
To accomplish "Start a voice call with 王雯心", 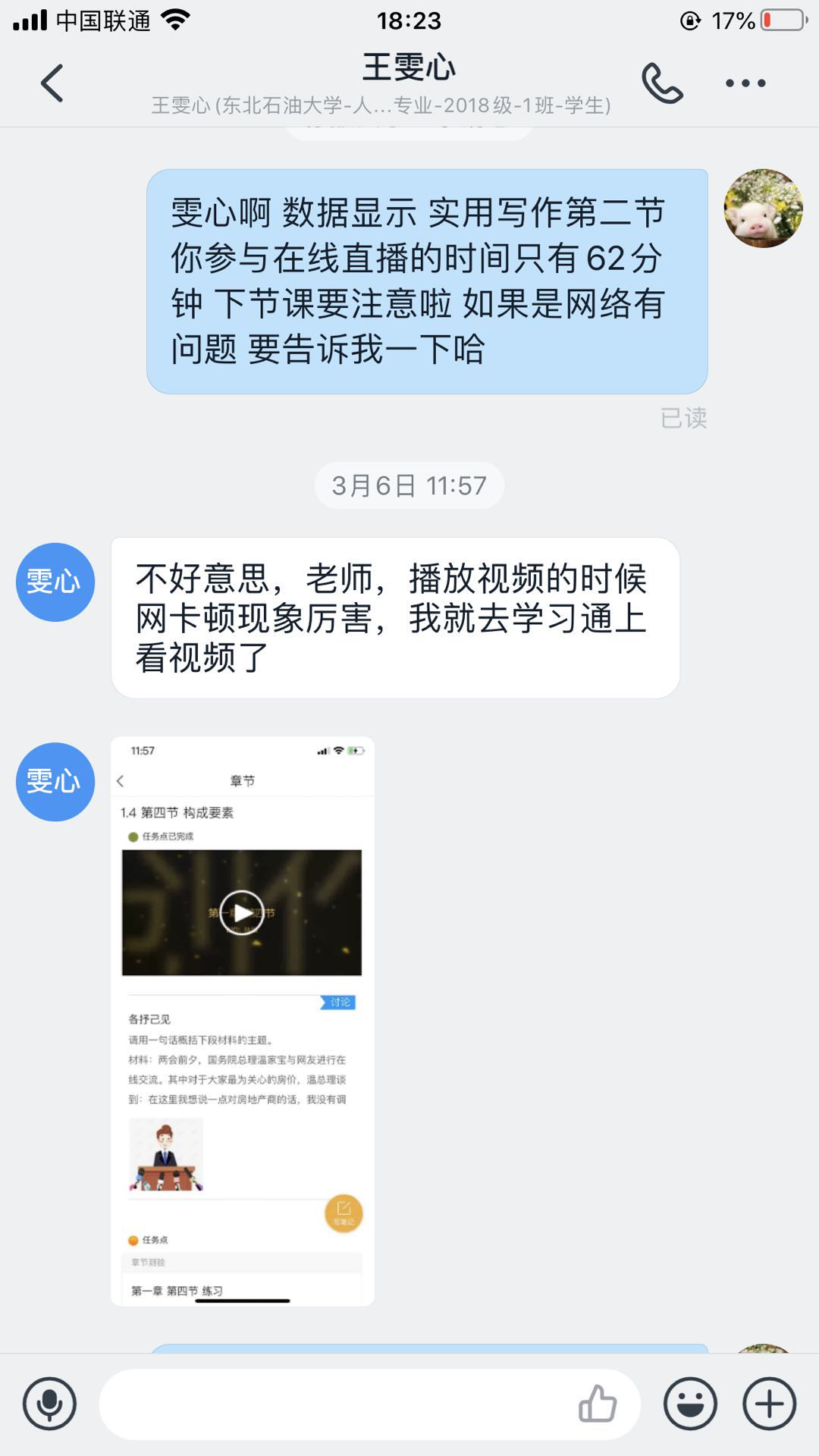I will [x=662, y=83].
